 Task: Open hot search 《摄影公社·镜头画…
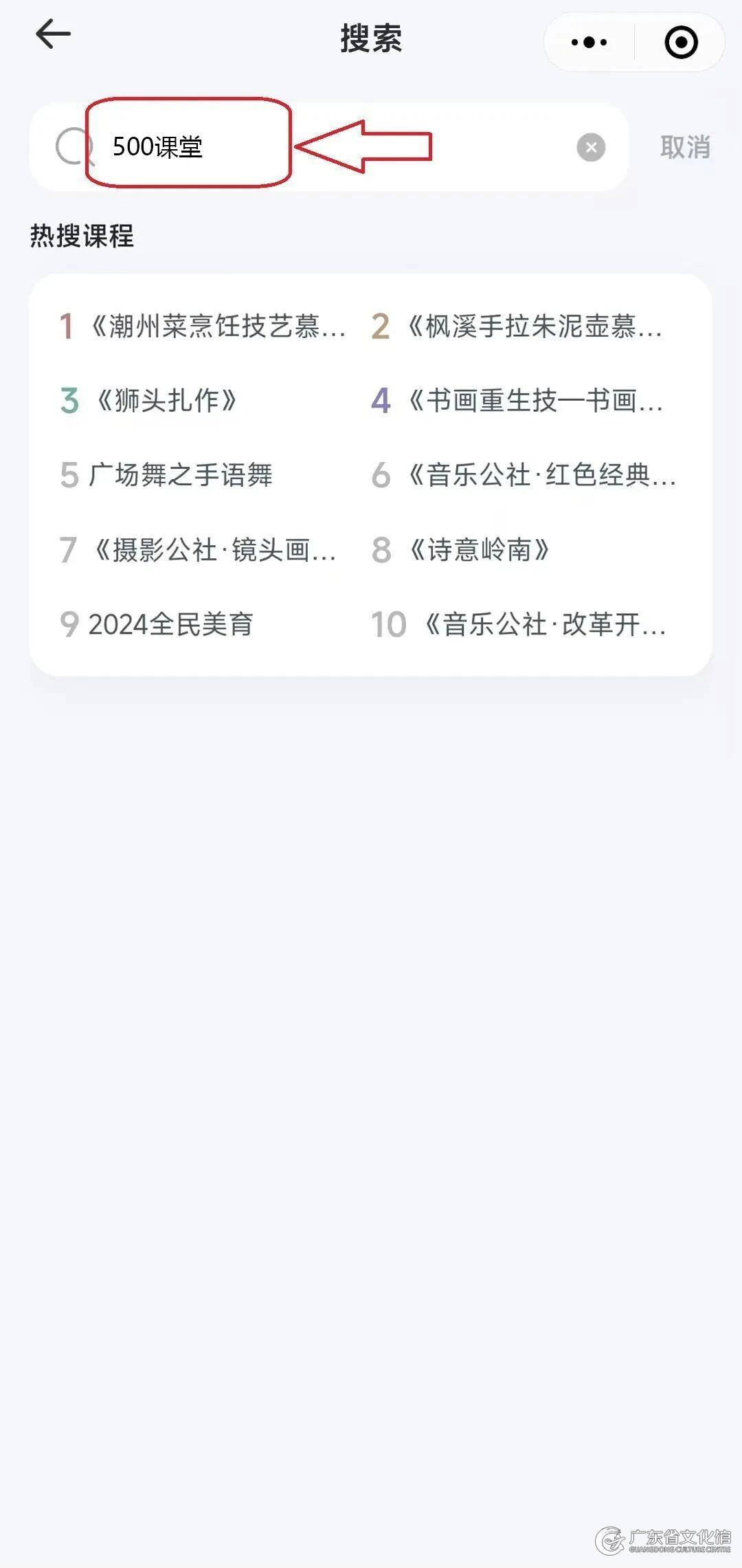(x=213, y=550)
